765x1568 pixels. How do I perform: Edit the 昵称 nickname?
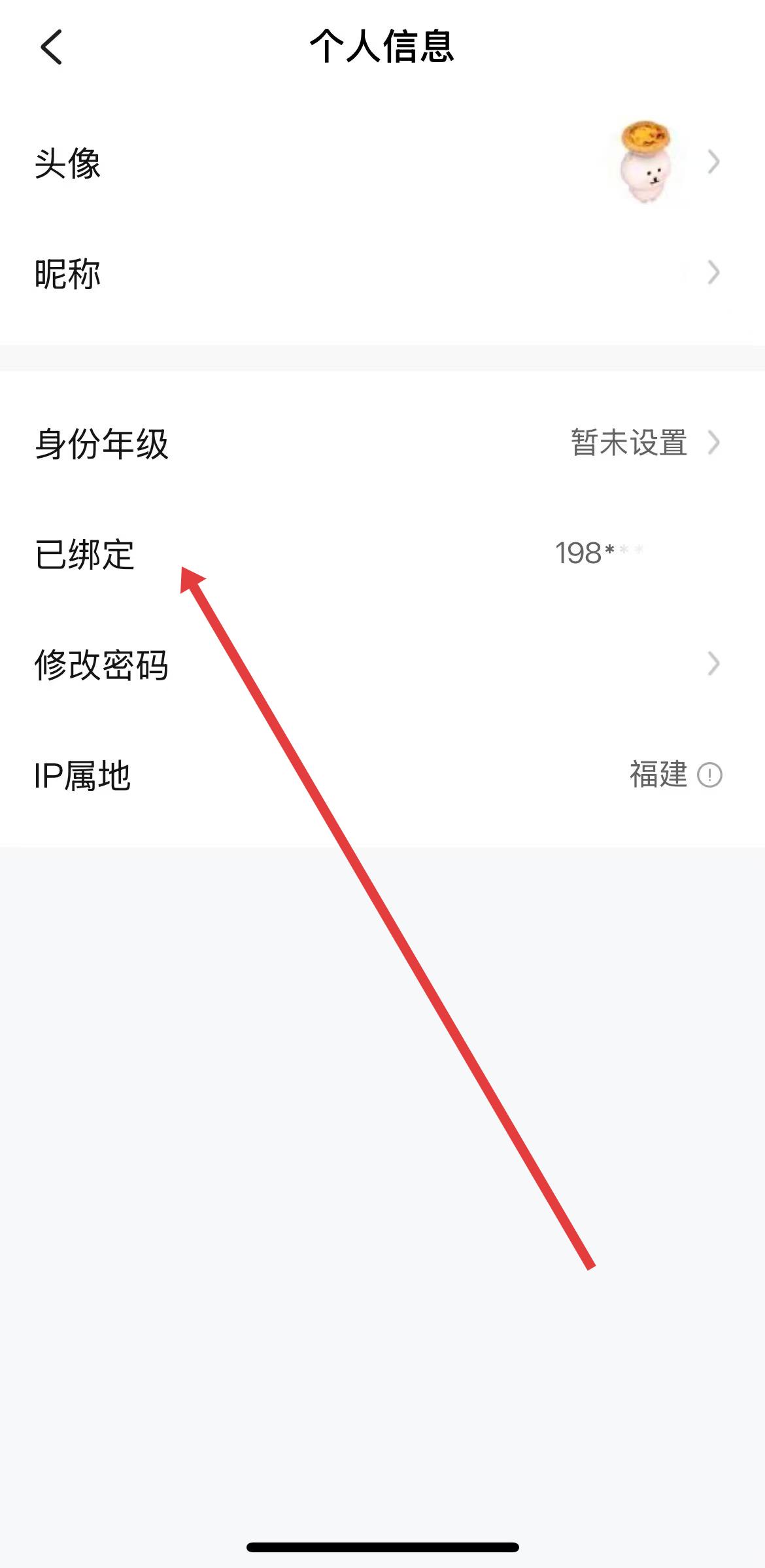(382, 273)
